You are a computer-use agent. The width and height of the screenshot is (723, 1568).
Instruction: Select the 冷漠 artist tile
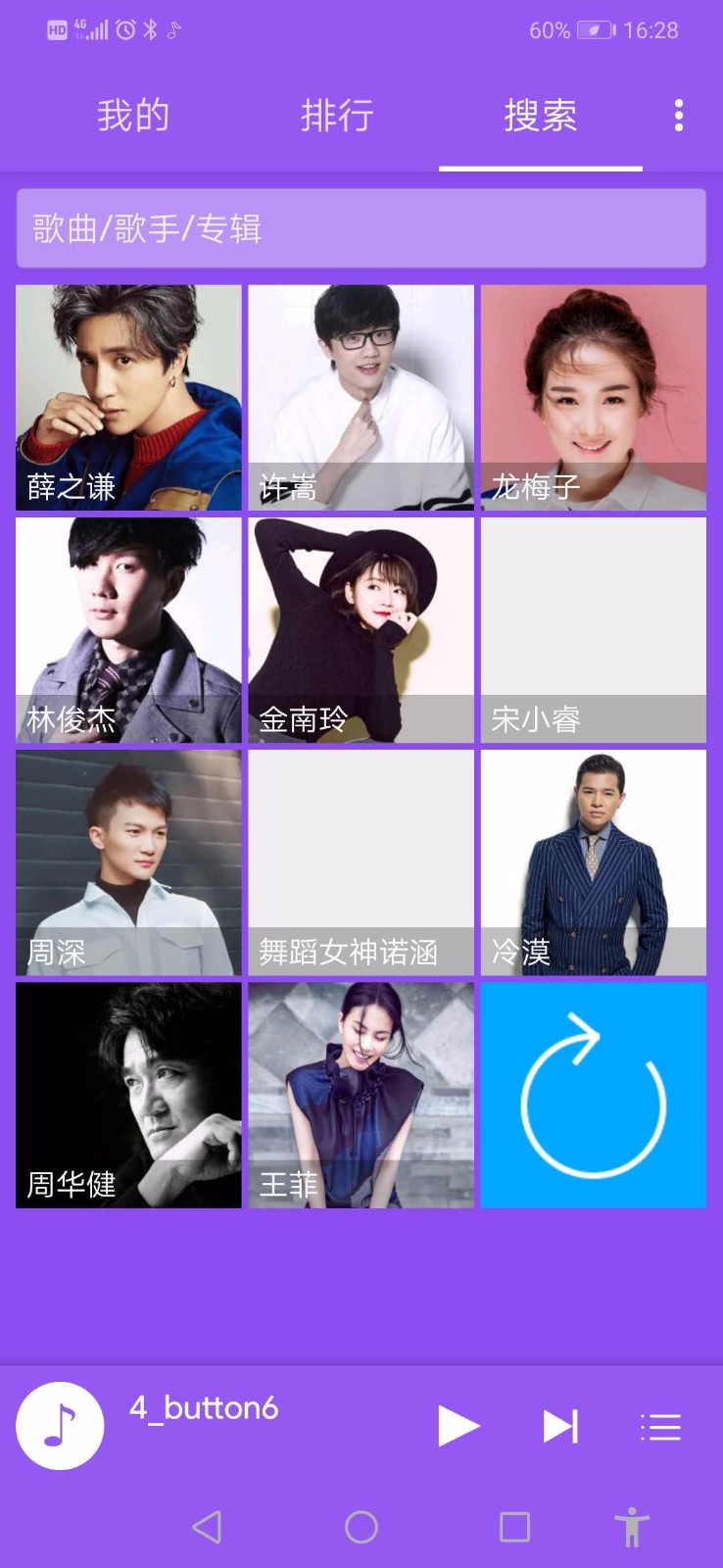[593, 862]
